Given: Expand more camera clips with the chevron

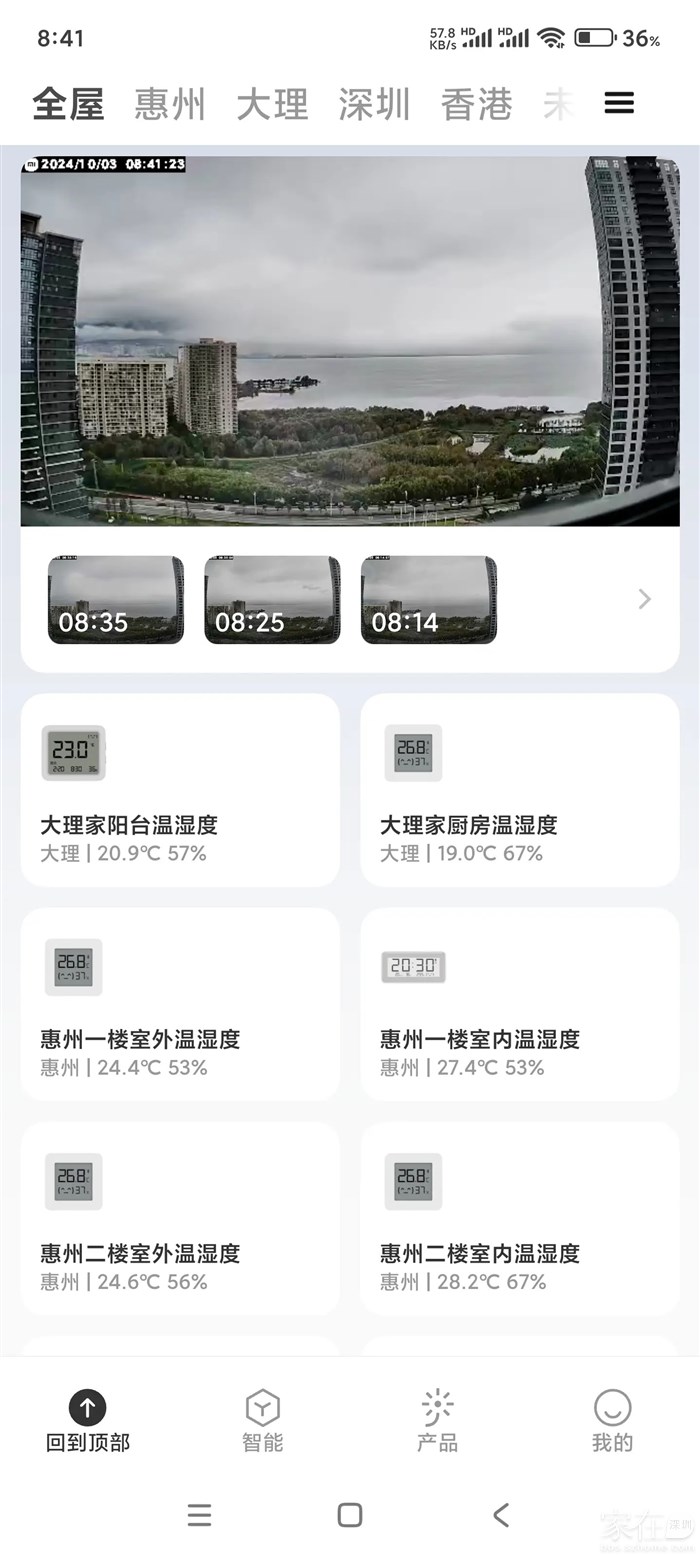Looking at the screenshot, I should click(x=645, y=599).
